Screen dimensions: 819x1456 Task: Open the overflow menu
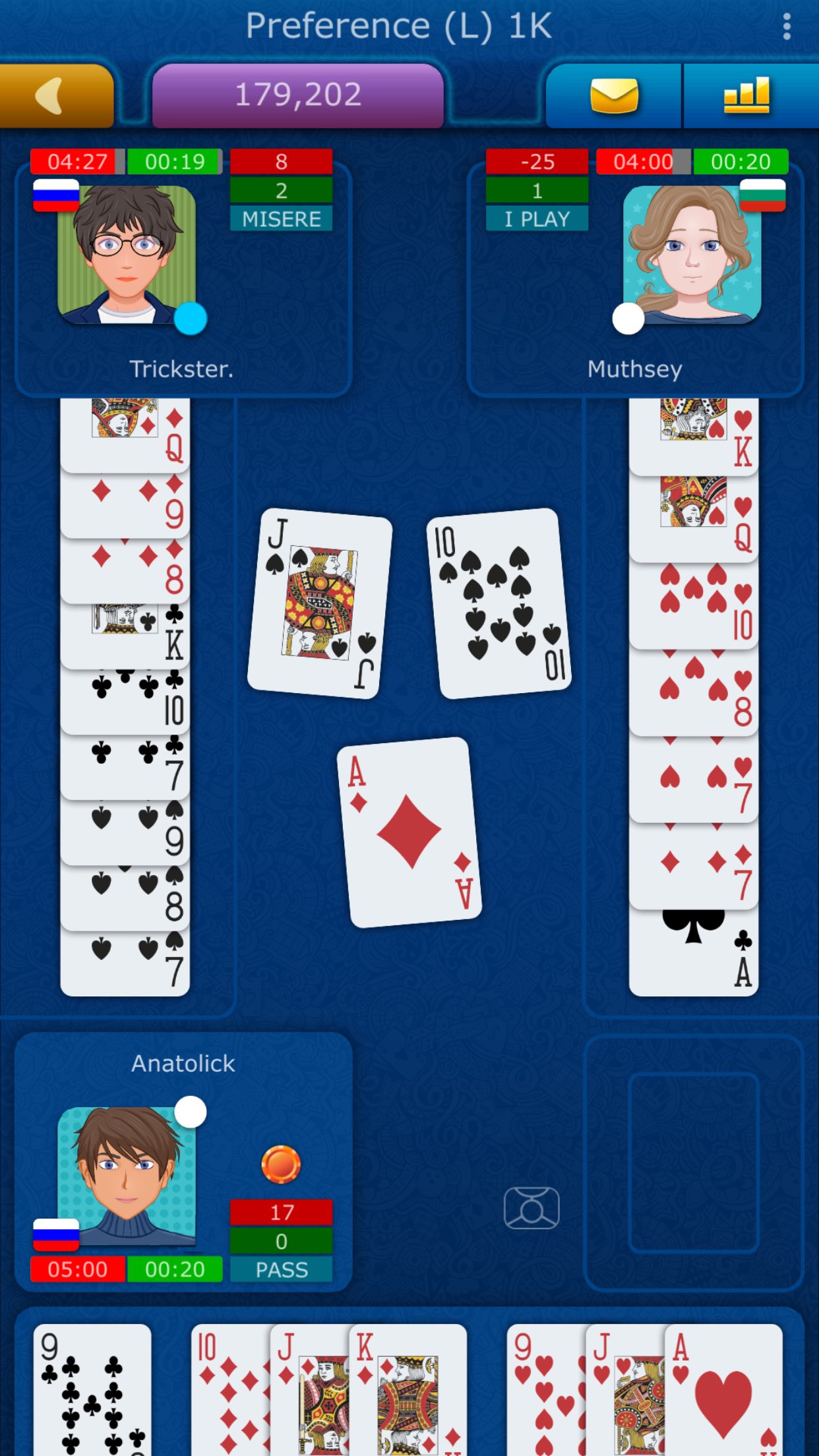786,27
